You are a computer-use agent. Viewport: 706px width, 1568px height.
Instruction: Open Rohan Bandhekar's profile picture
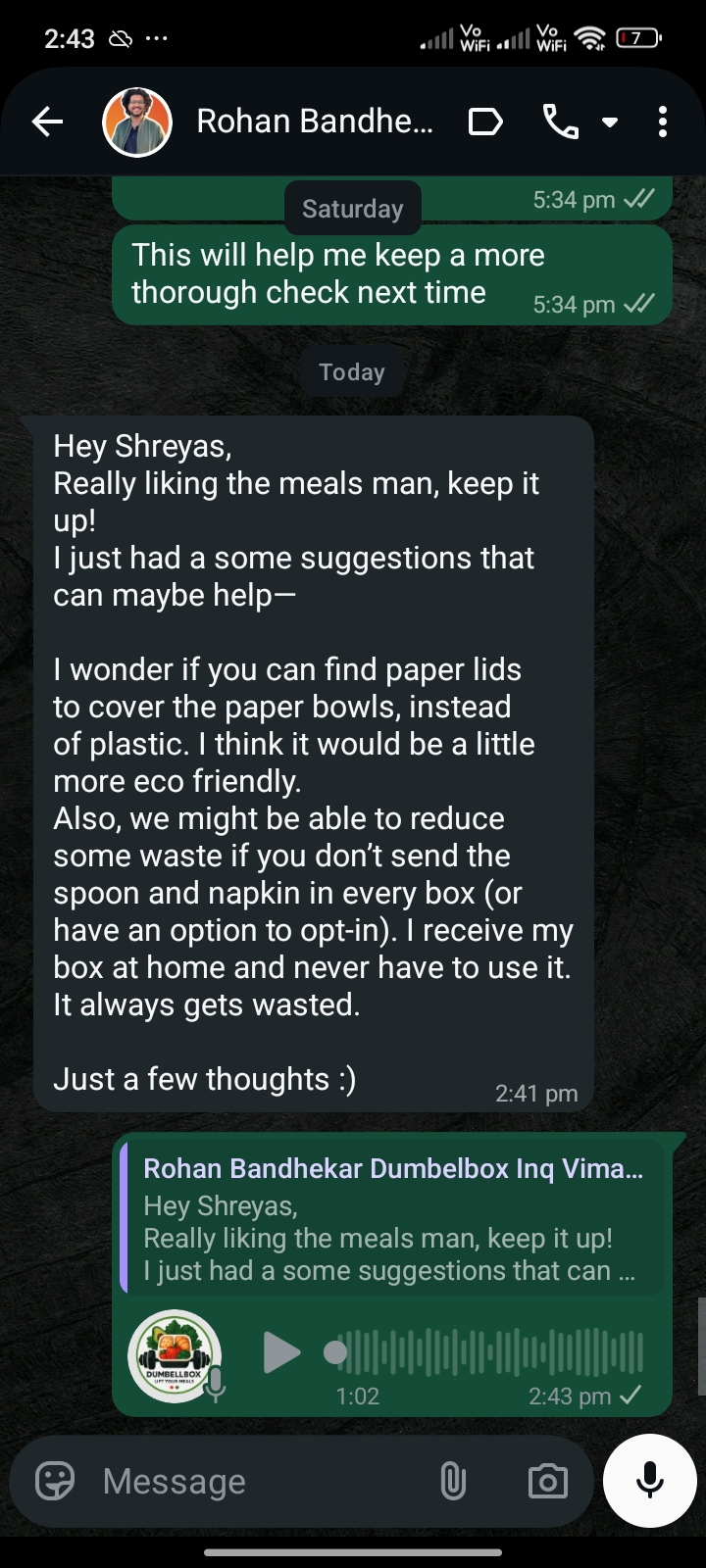[x=137, y=122]
